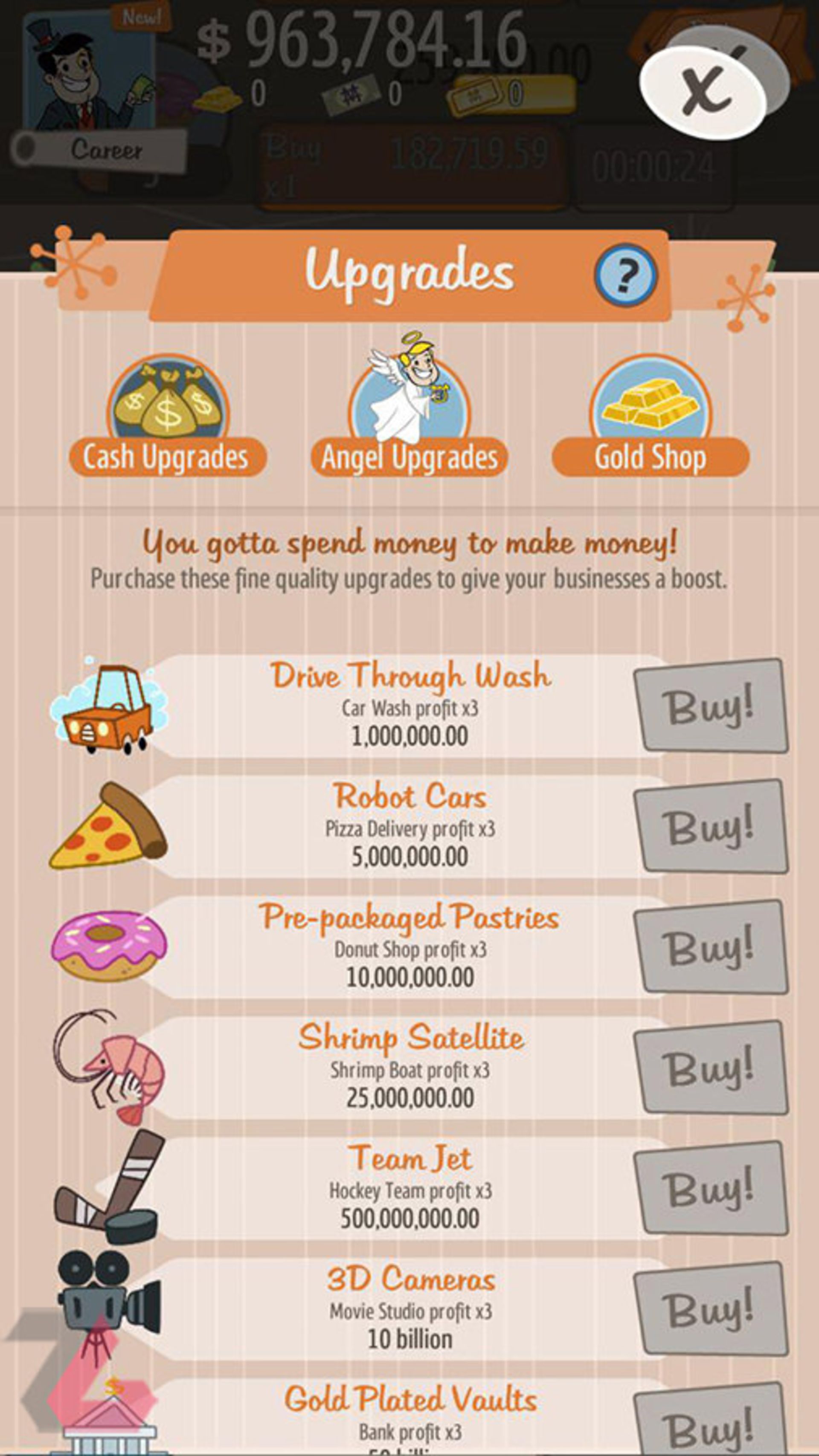The height and width of the screenshot is (1456, 819).
Task: Buy the Shrimp Satellite upgrade
Action: click(710, 1068)
